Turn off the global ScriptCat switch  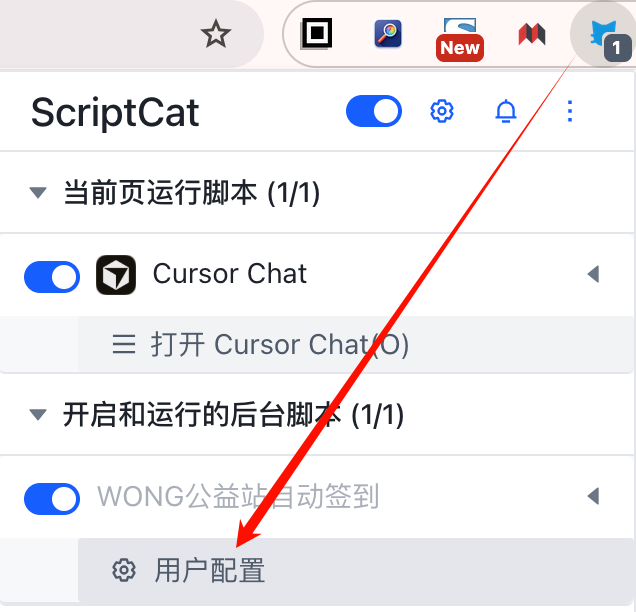pyautogui.click(x=374, y=111)
